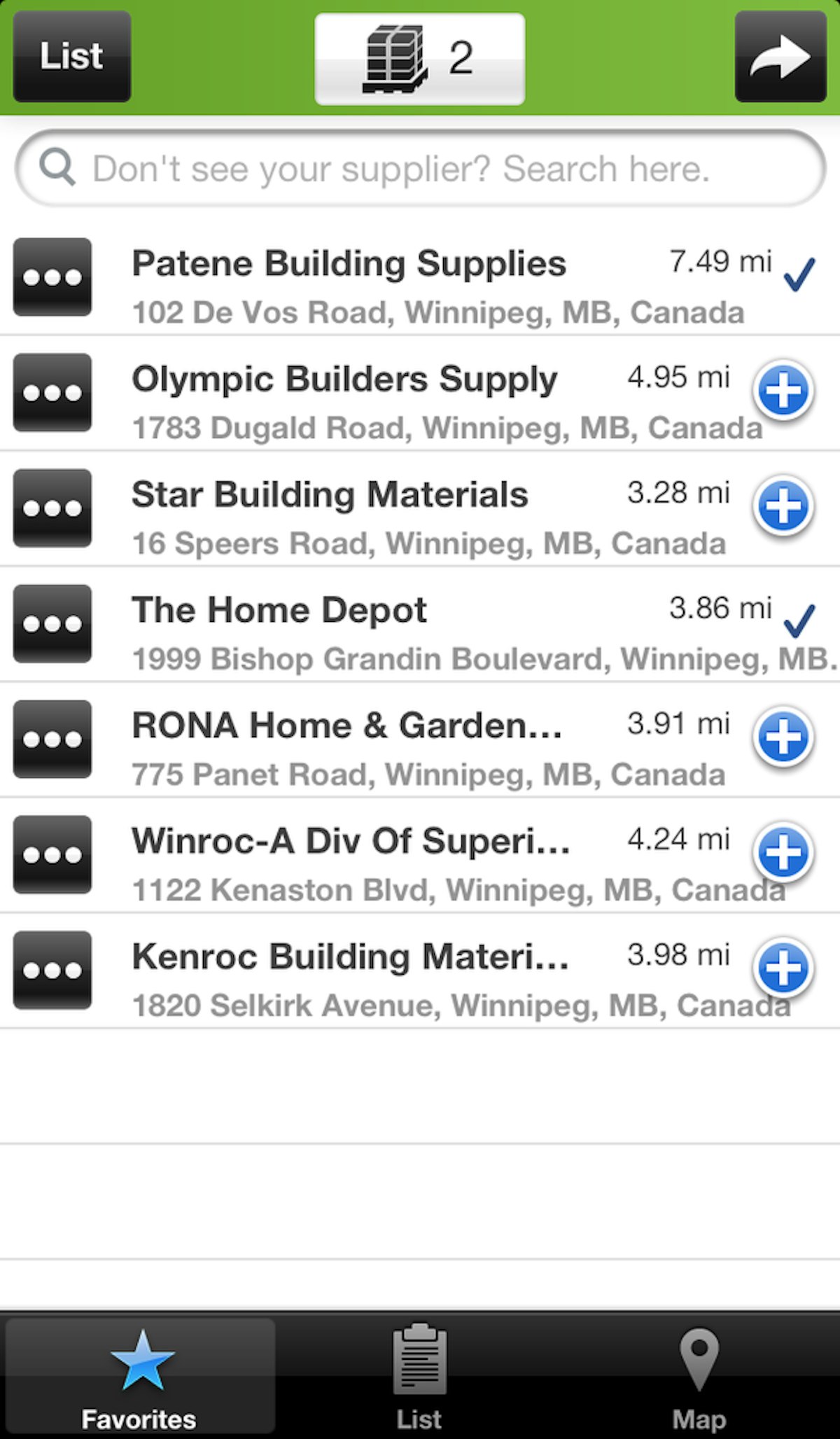Add Olympic Builders Supply to favorites
The height and width of the screenshot is (1439, 840).
783,391
